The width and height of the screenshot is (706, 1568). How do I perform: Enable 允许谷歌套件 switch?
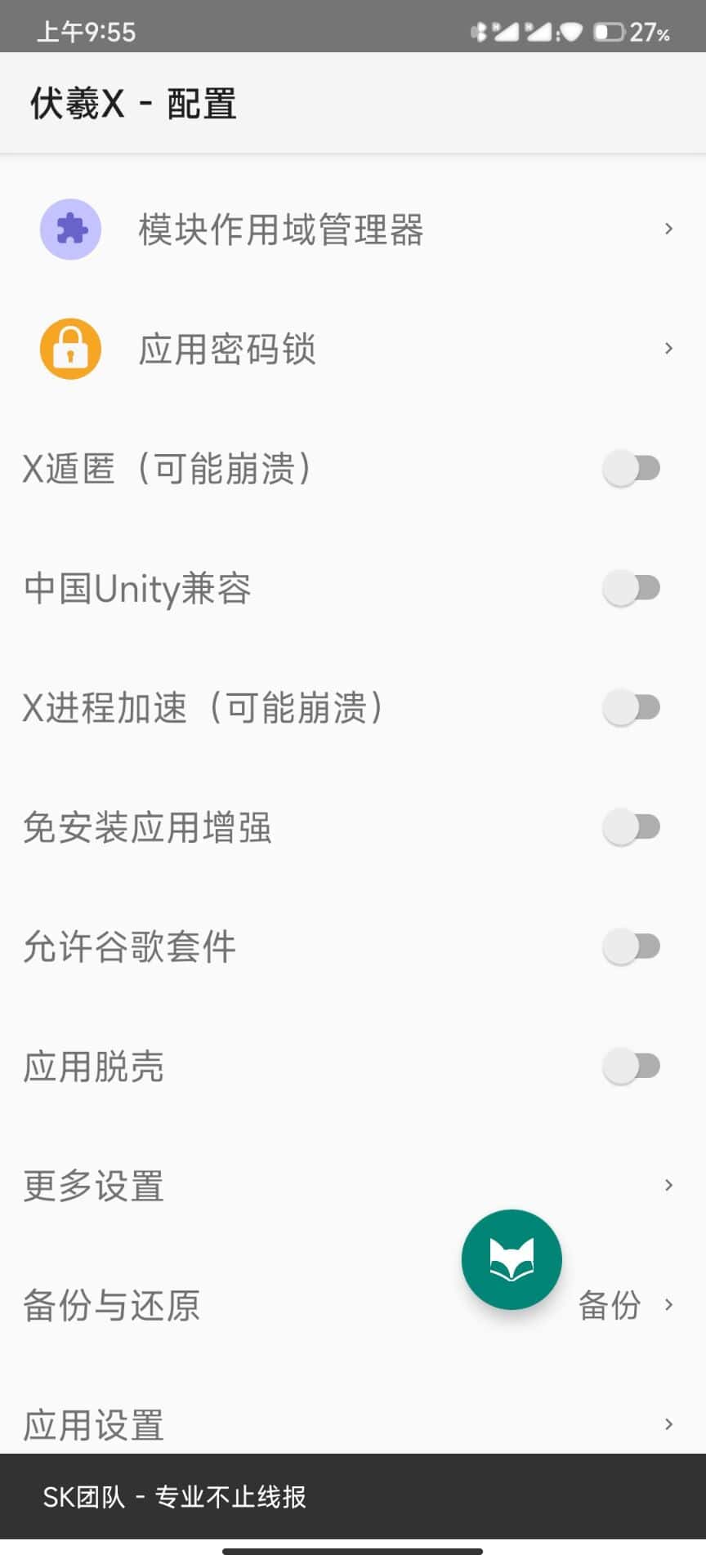pyautogui.click(x=631, y=947)
